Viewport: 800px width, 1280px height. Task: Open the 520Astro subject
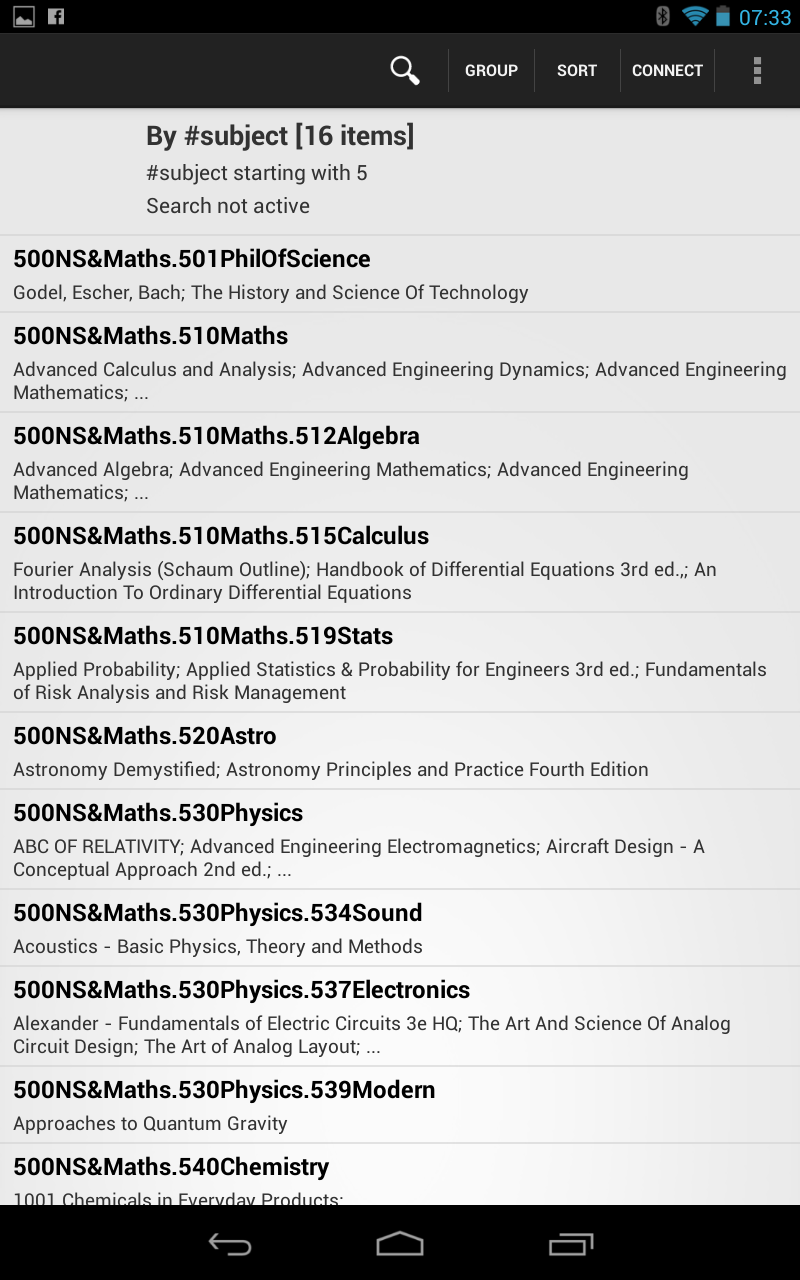[x=400, y=751]
